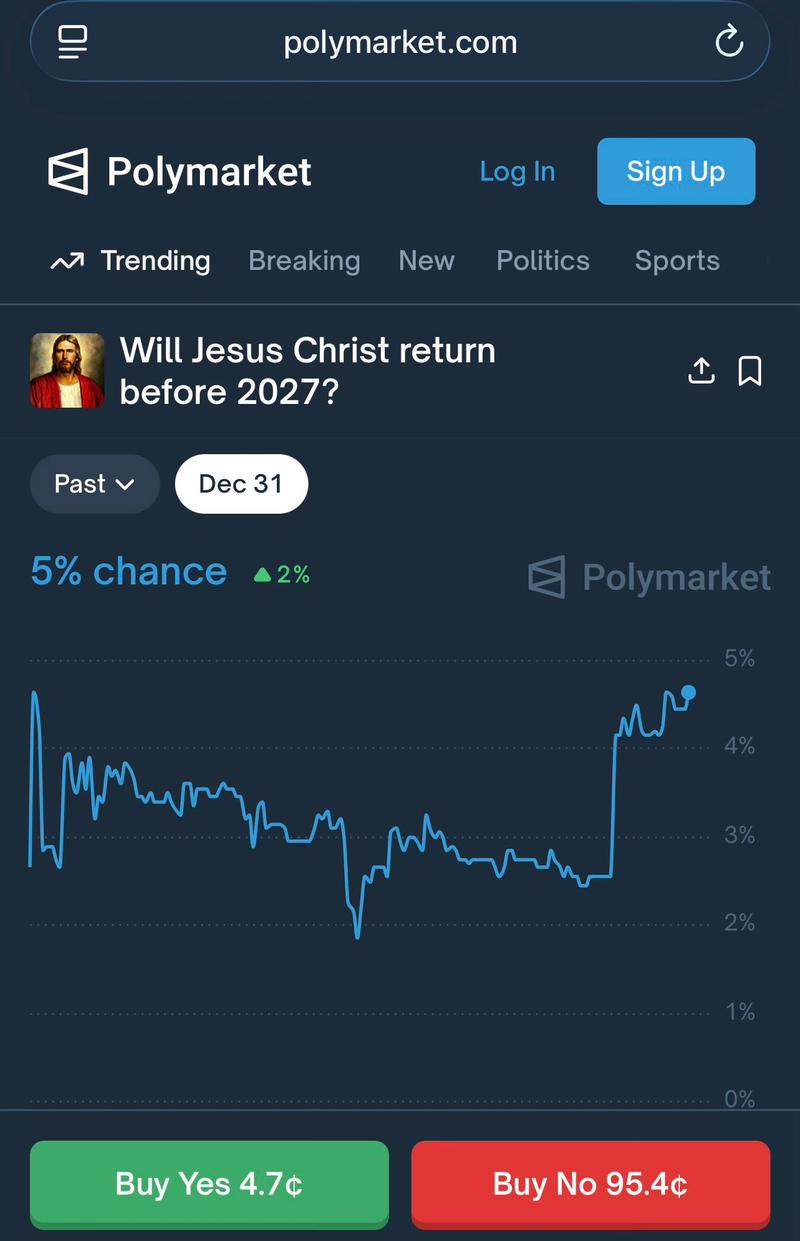Open the Log In link
The width and height of the screenshot is (800, 1241).
coord(517,172)
